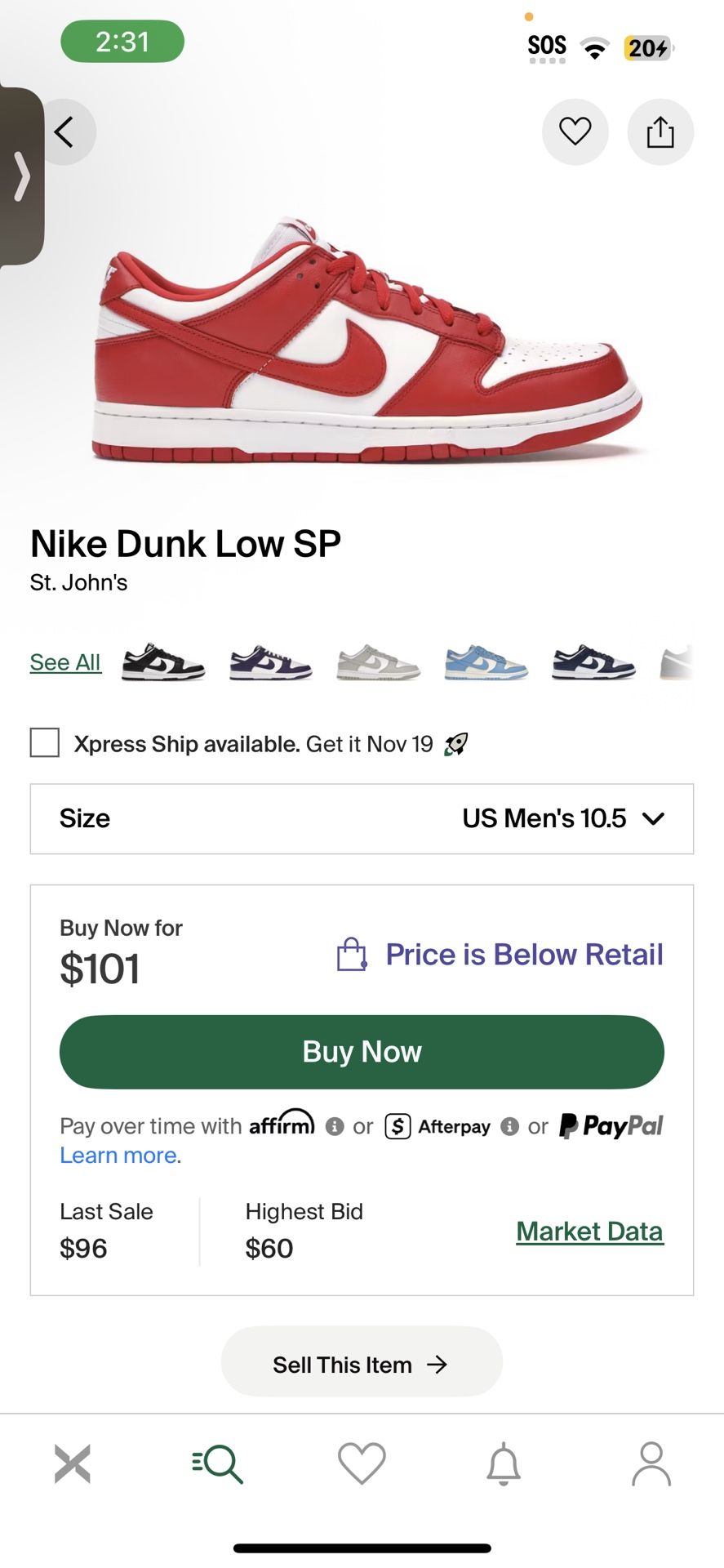This screenshot has height=1568, width=724.
Task: Tap the StockX home icon in bottom bar
Action: [x=73, y=1463]
